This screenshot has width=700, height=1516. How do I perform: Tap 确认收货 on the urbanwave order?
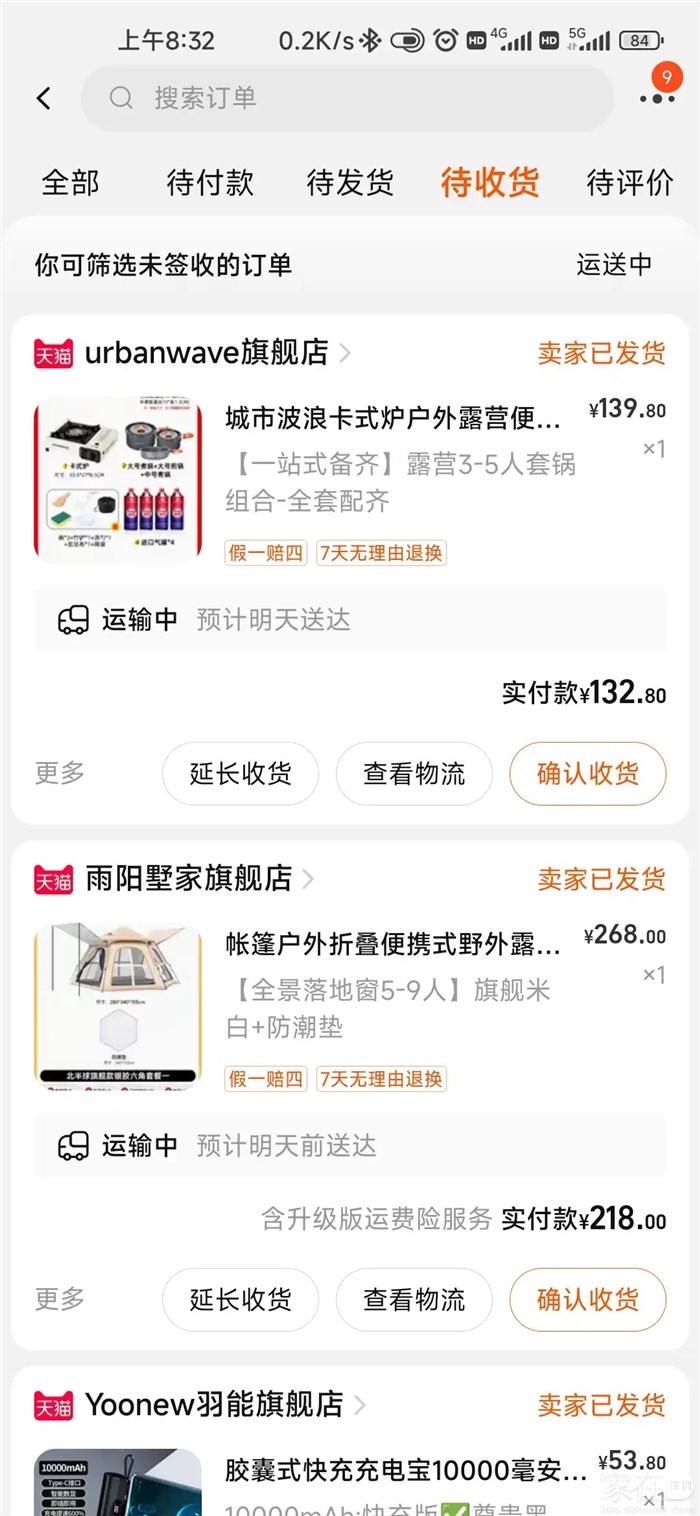tap(587, 774)
